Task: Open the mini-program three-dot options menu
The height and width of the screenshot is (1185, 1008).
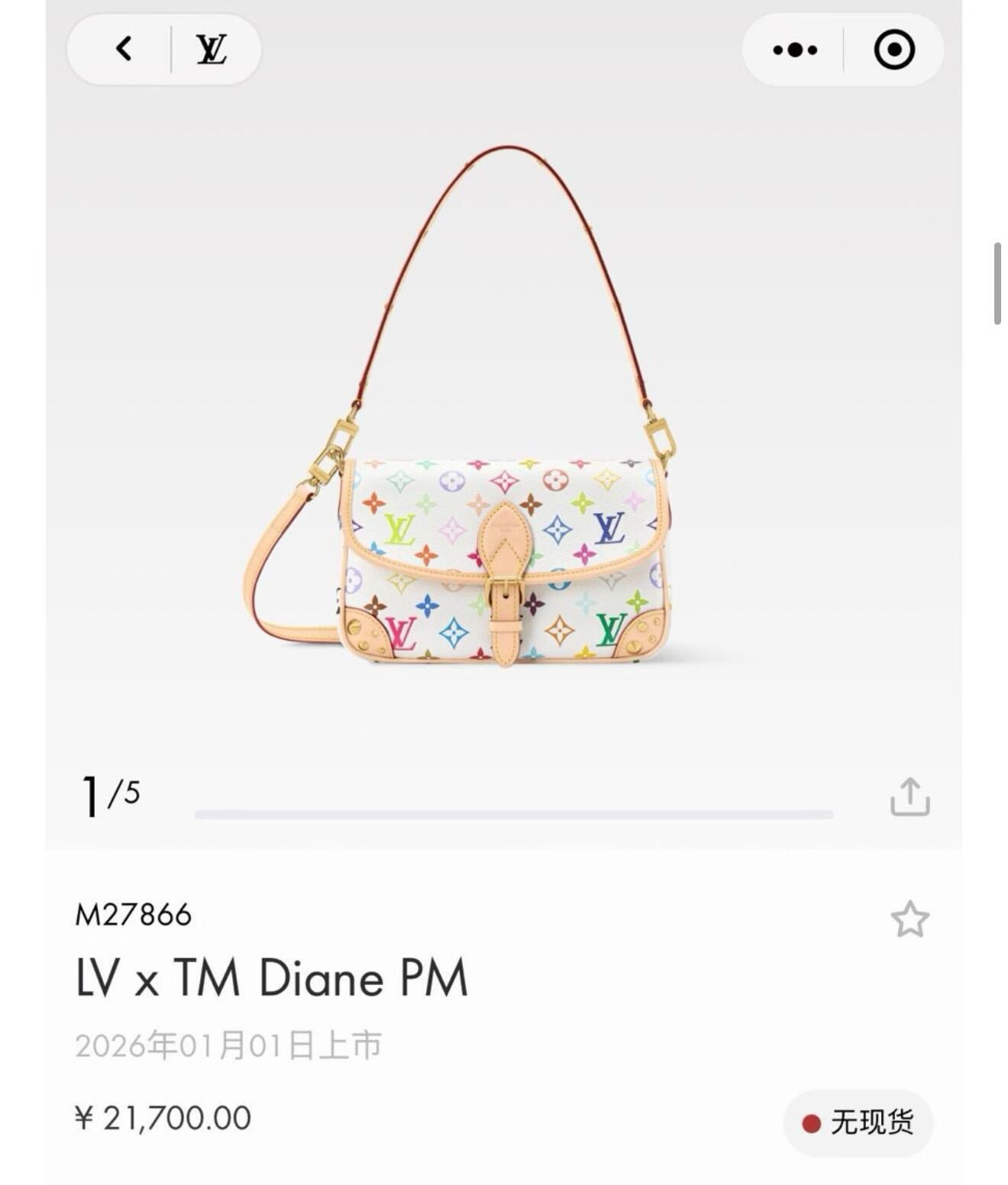Action: tap(794, 50)
